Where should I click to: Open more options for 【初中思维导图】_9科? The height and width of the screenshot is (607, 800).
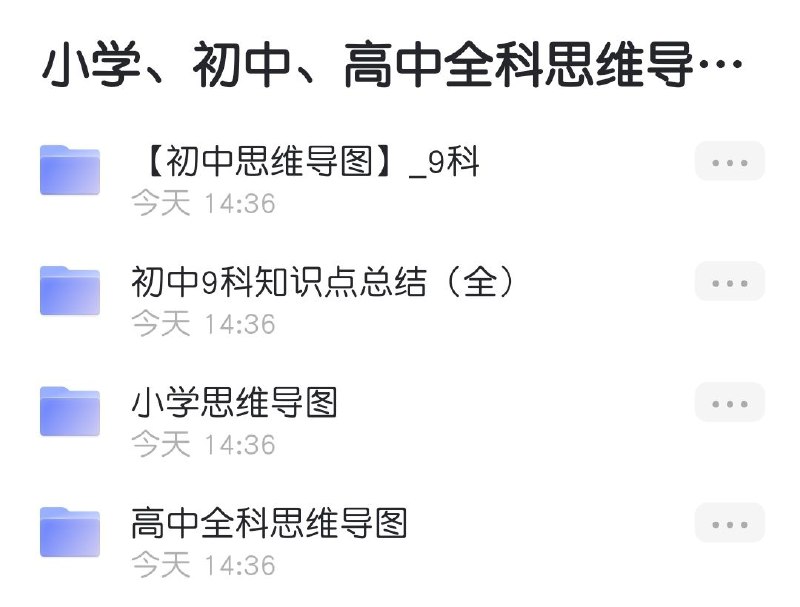pyautogui.click(x=729, y=162)
